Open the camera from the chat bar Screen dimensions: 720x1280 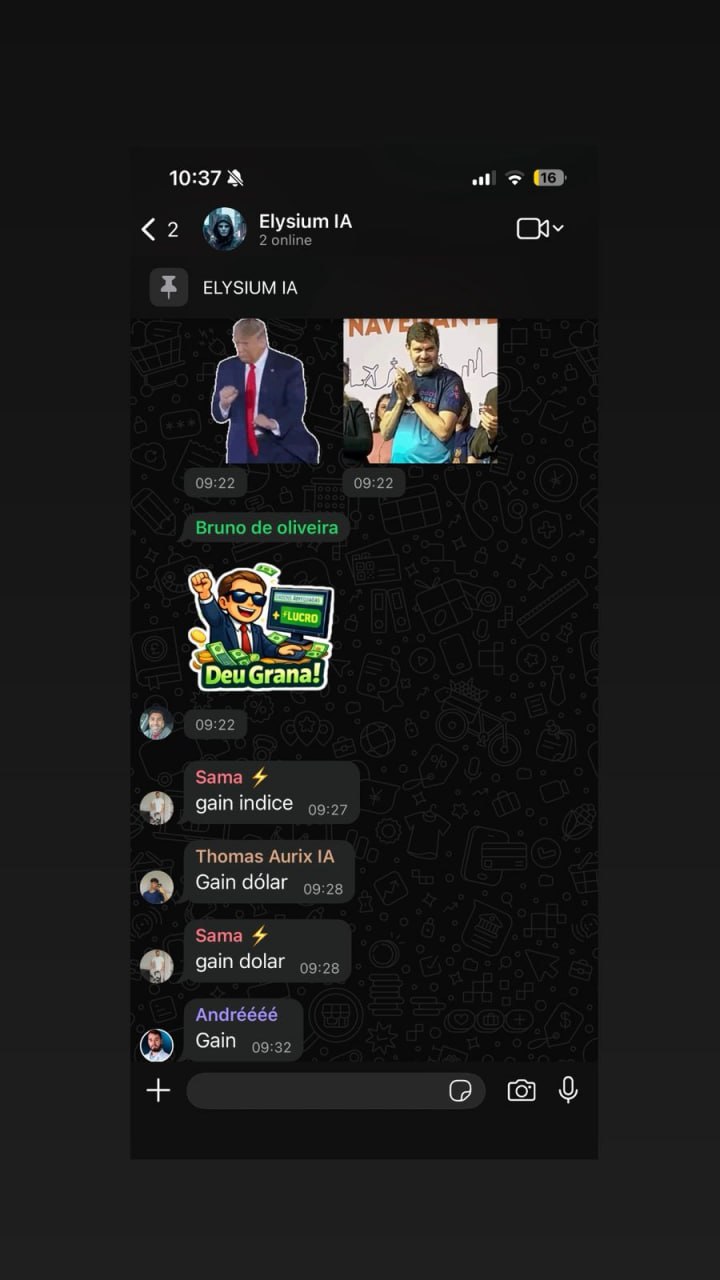click(521, 1091)
